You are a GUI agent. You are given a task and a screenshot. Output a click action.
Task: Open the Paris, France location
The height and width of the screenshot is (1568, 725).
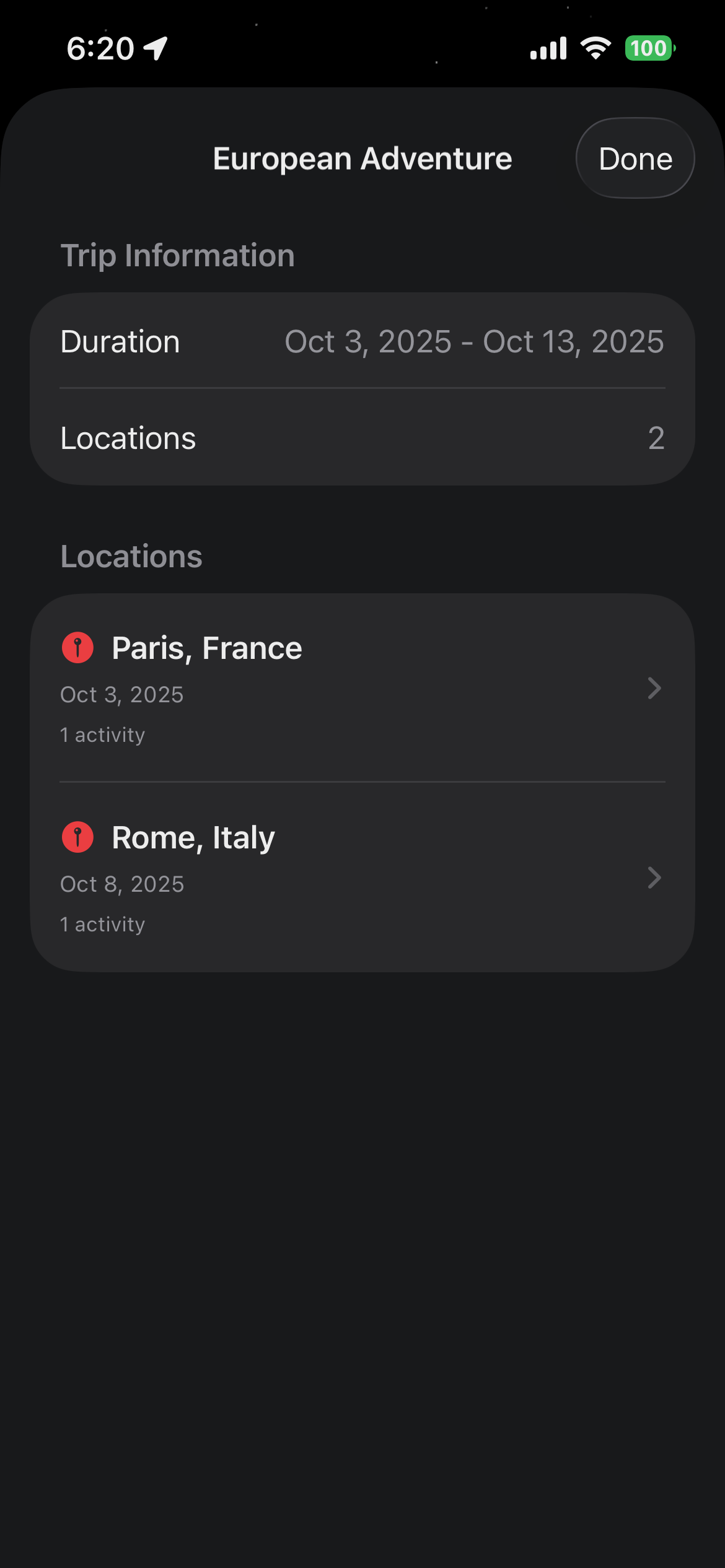(362, 688)
